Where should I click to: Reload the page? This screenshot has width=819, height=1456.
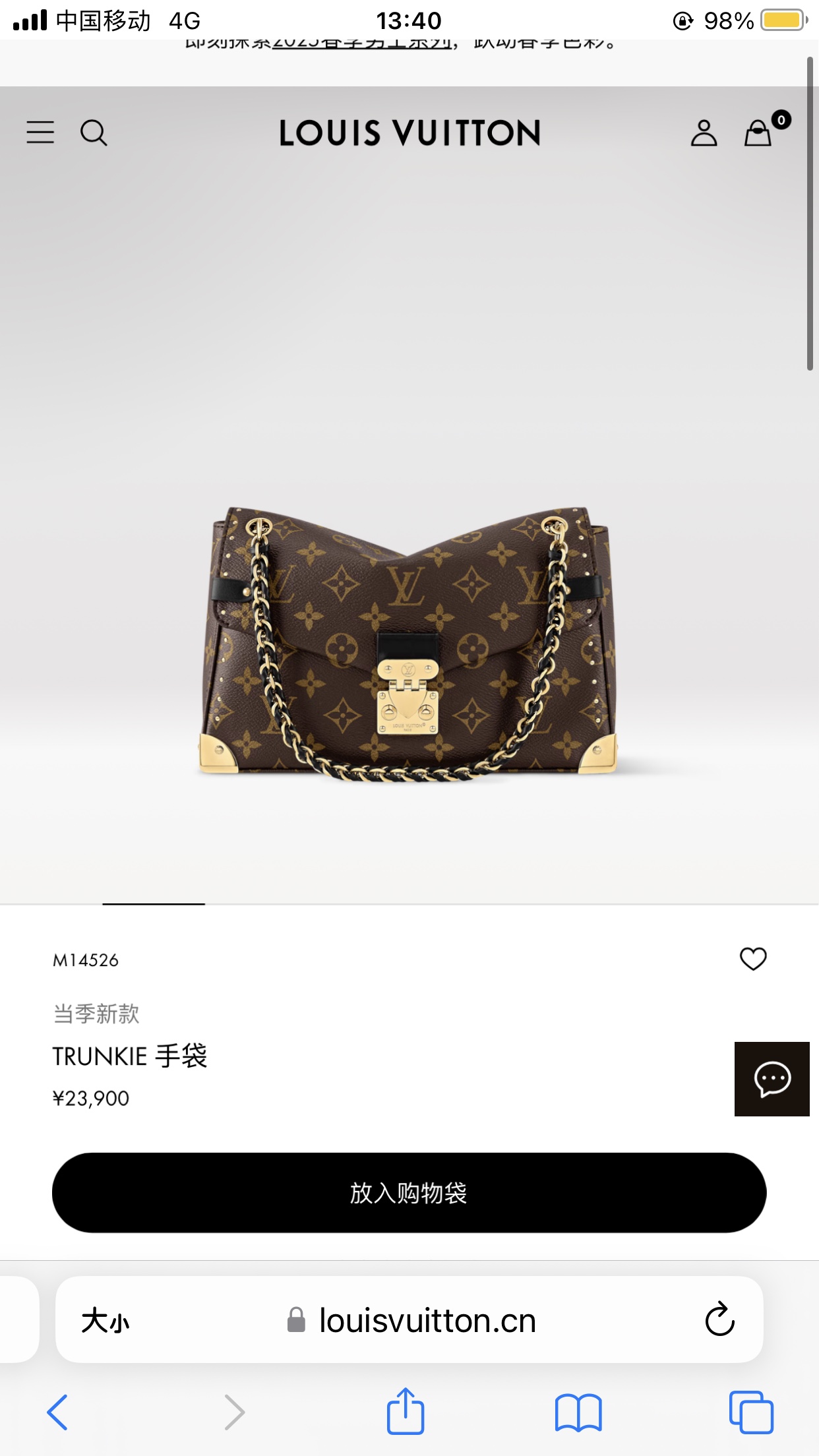click(719, 1319)
